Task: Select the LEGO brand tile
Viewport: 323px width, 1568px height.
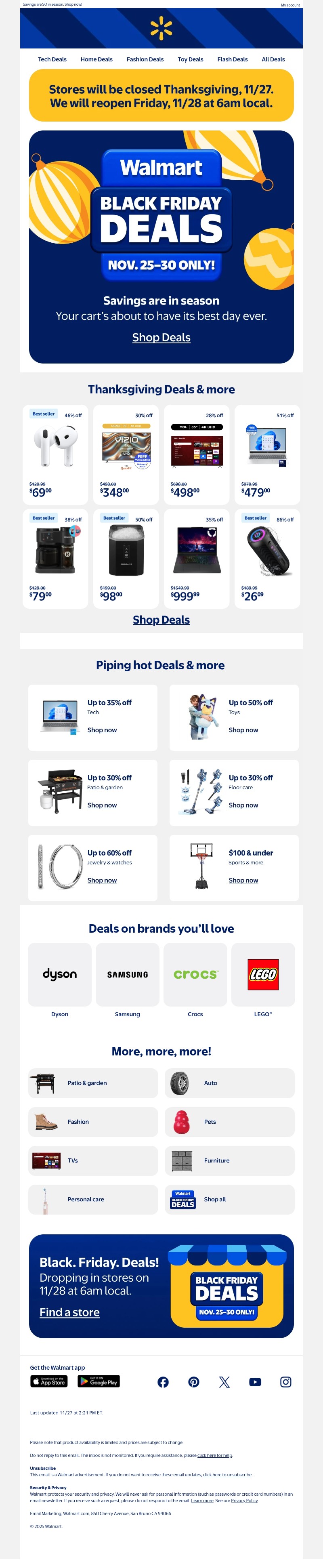Action: click(263, 975)
